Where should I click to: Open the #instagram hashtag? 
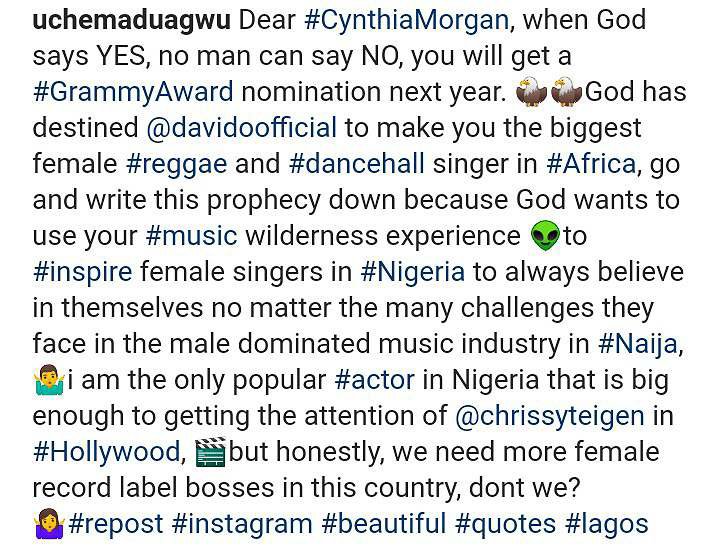[x=241, y=524]
